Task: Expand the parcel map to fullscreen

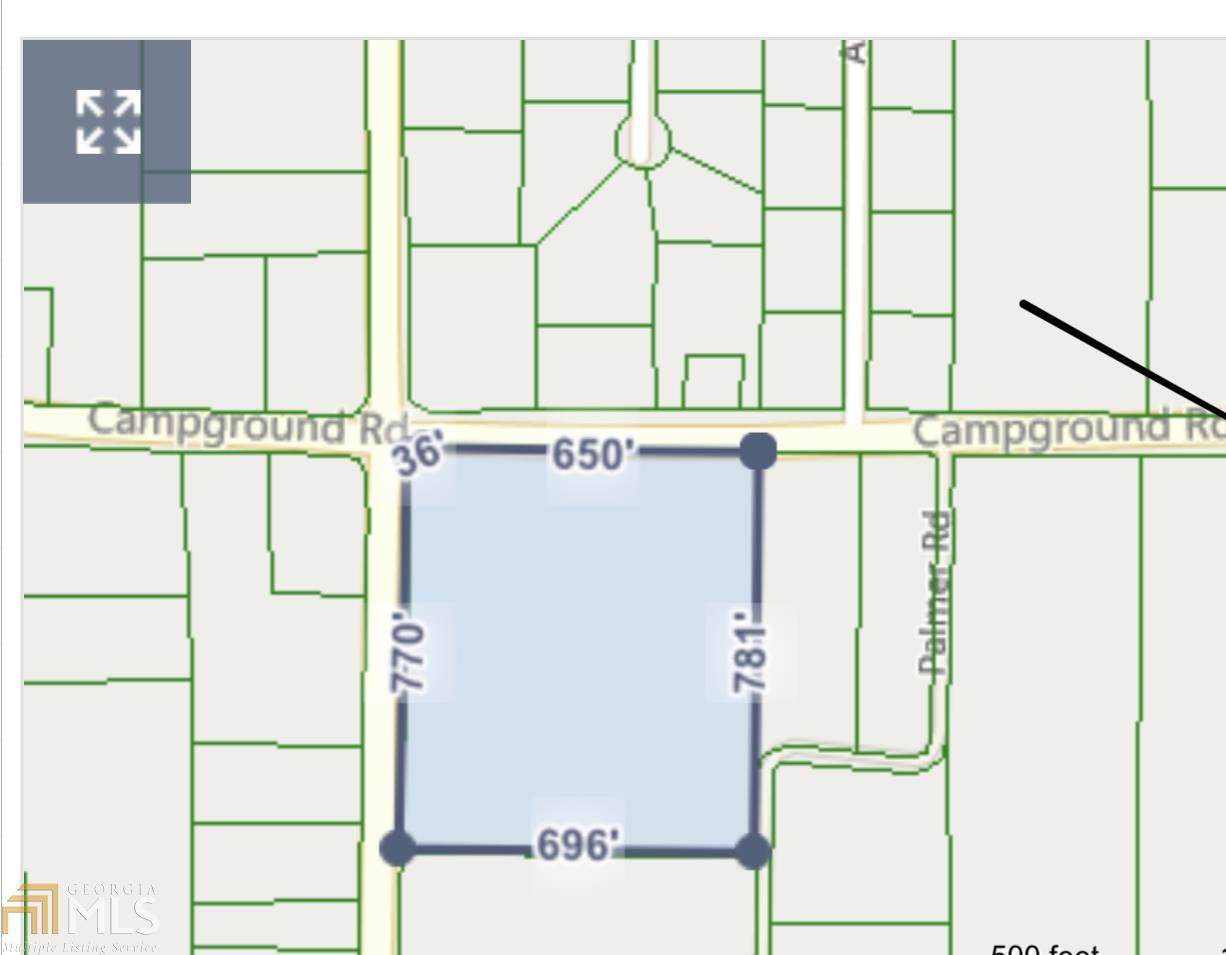Action: (107, 121)
